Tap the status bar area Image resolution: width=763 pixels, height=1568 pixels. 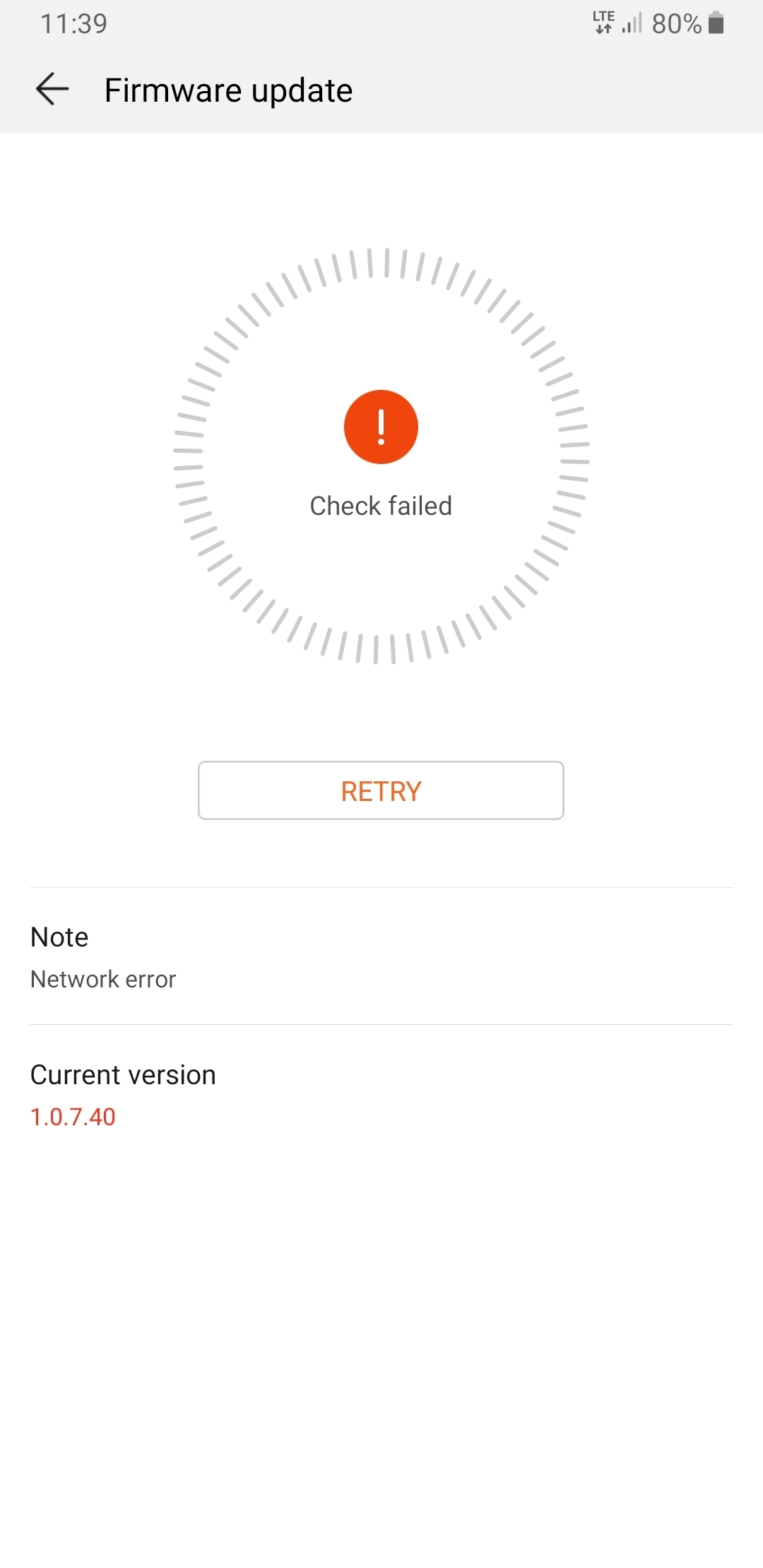(381, 23)
